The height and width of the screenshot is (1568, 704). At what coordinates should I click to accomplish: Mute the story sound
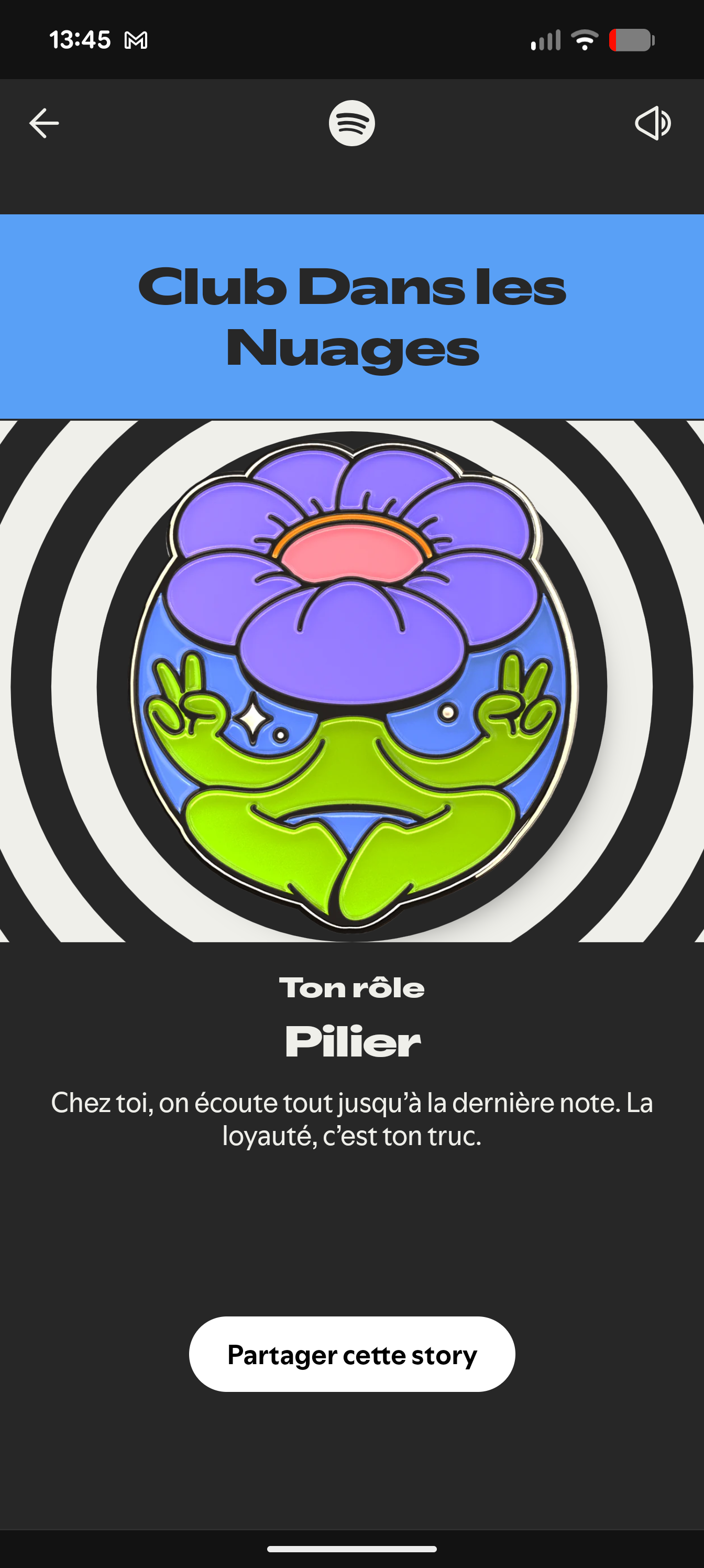pos(652,123)
